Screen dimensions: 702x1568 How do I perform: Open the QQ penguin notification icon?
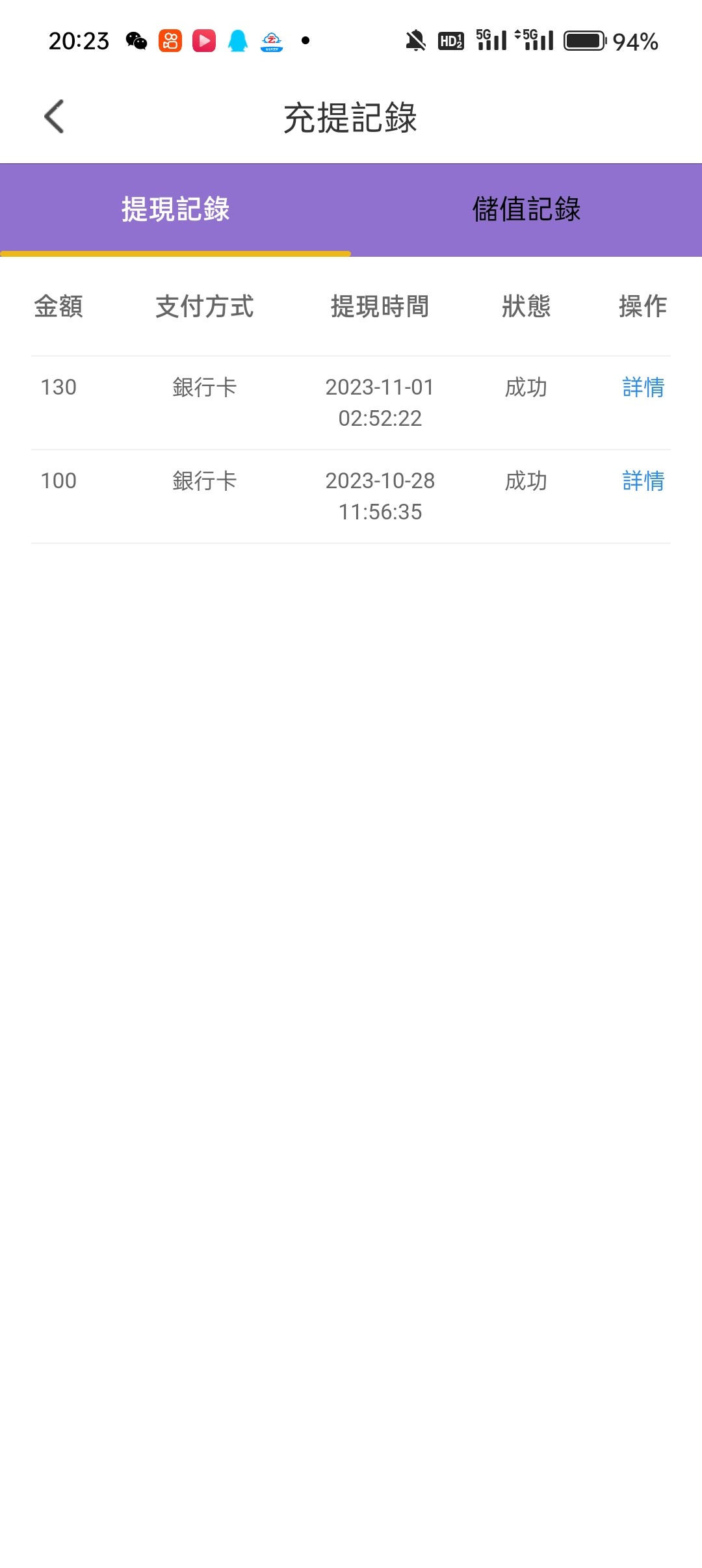click(238, 41)
